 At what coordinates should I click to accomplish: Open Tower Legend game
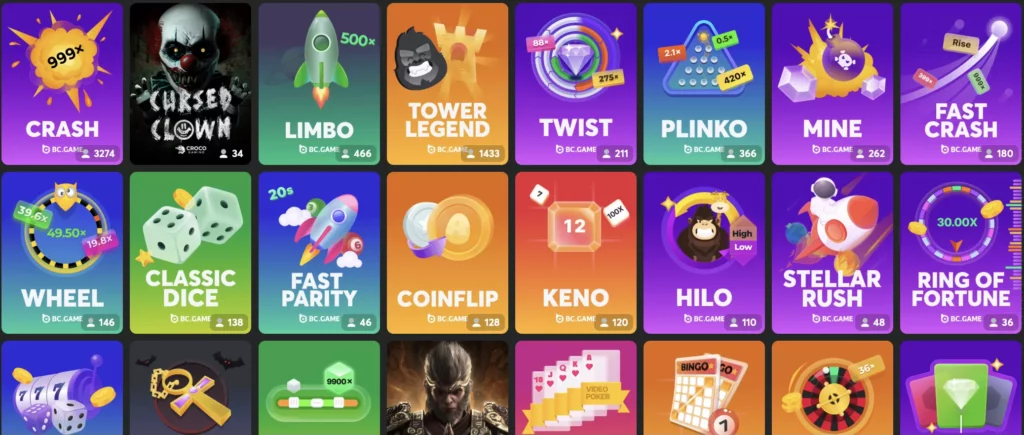[447, 83]
